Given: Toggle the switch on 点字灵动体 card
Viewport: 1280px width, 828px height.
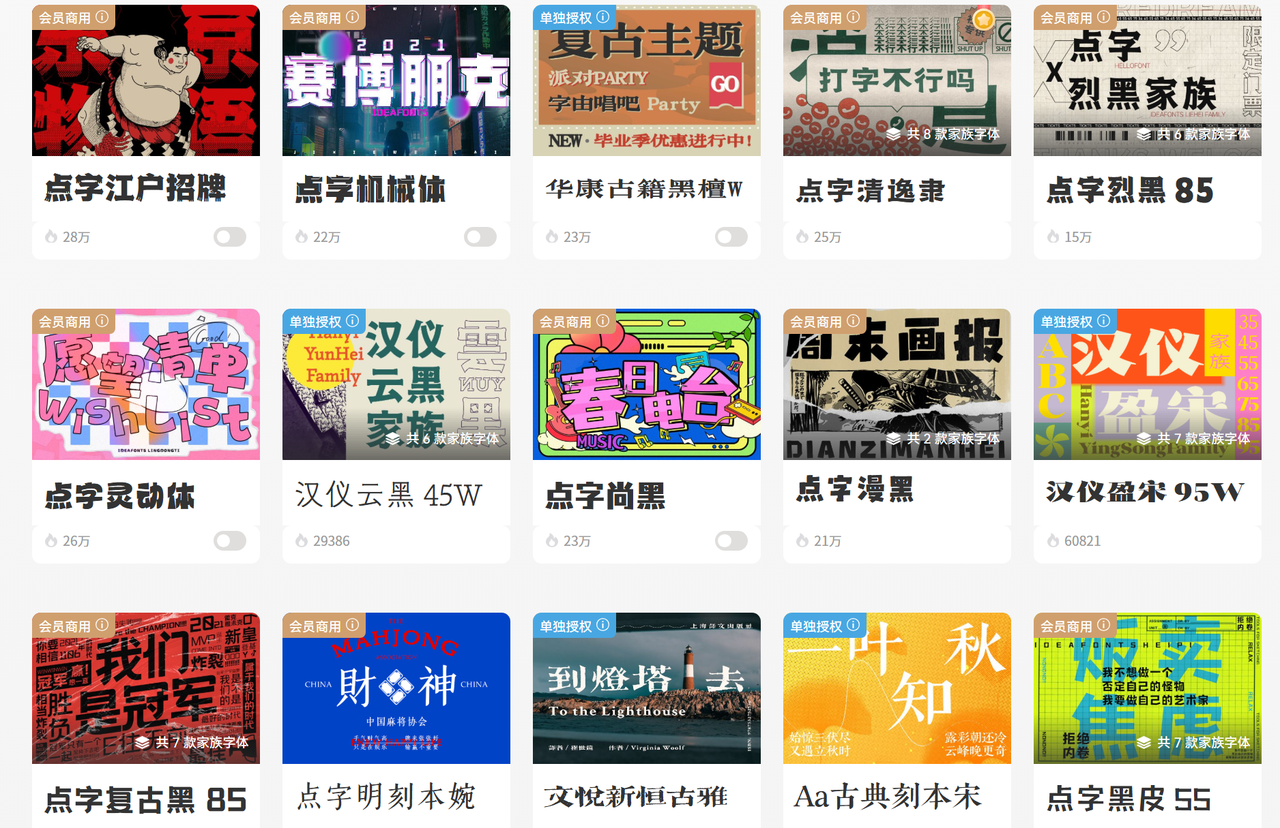Looking at the screenshot, I should (x=229, y=541).
